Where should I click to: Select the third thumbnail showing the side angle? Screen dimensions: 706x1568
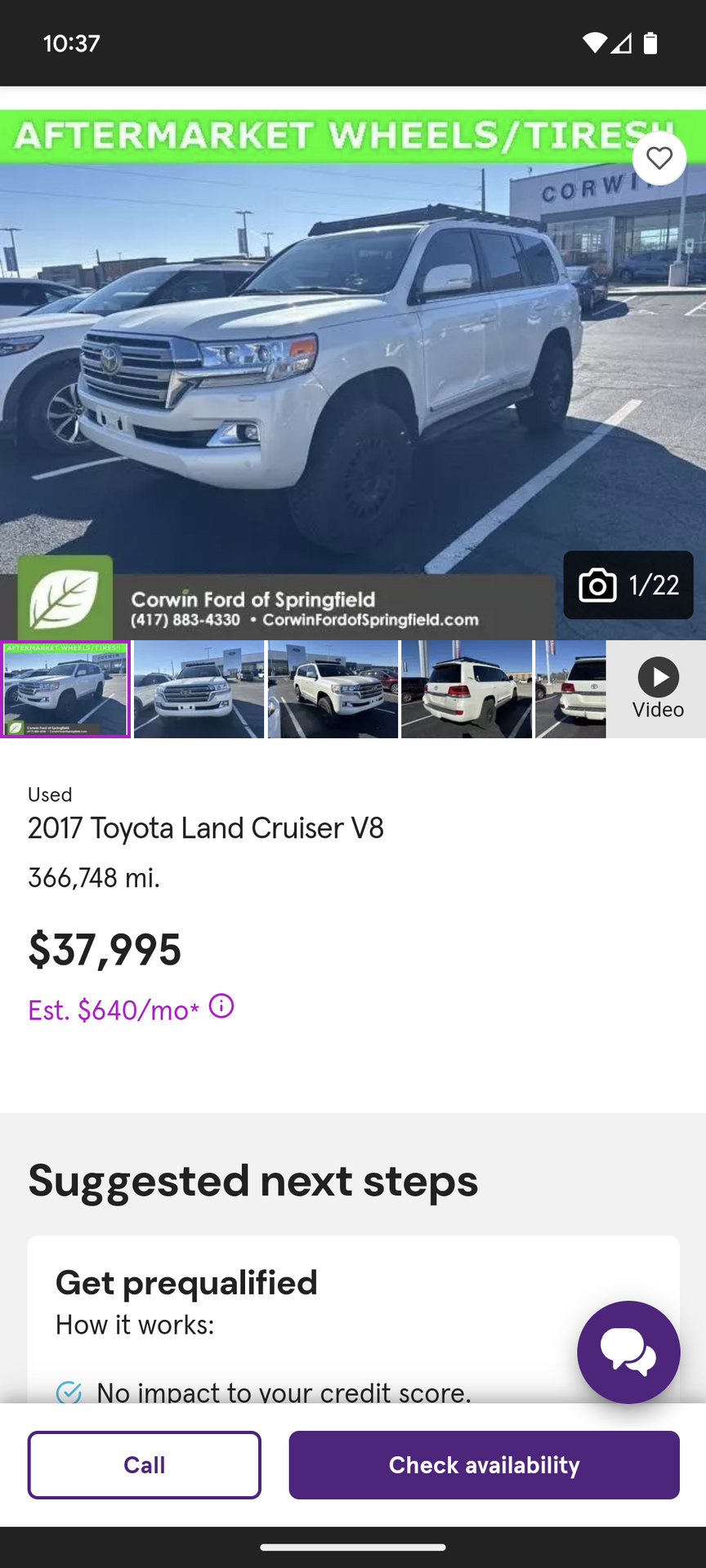pyautogui.click(x=333, y=689)
